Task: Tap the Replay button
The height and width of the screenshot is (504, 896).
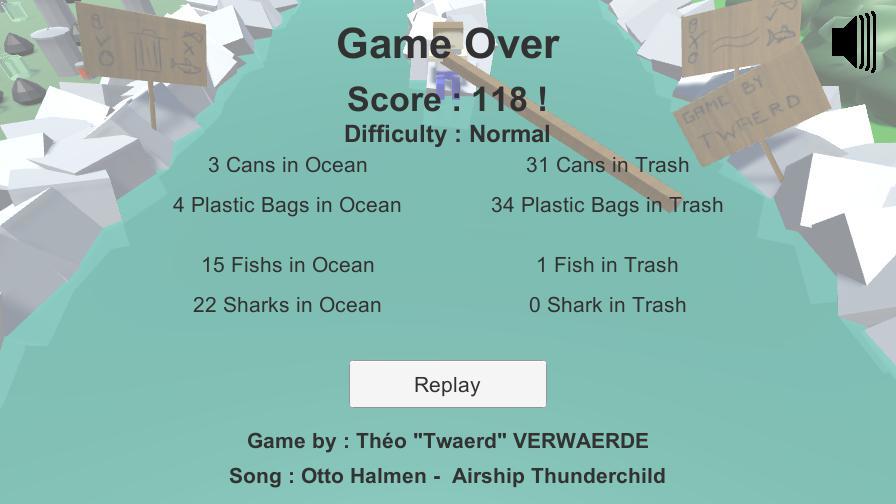Action: [x=447, y=384]
